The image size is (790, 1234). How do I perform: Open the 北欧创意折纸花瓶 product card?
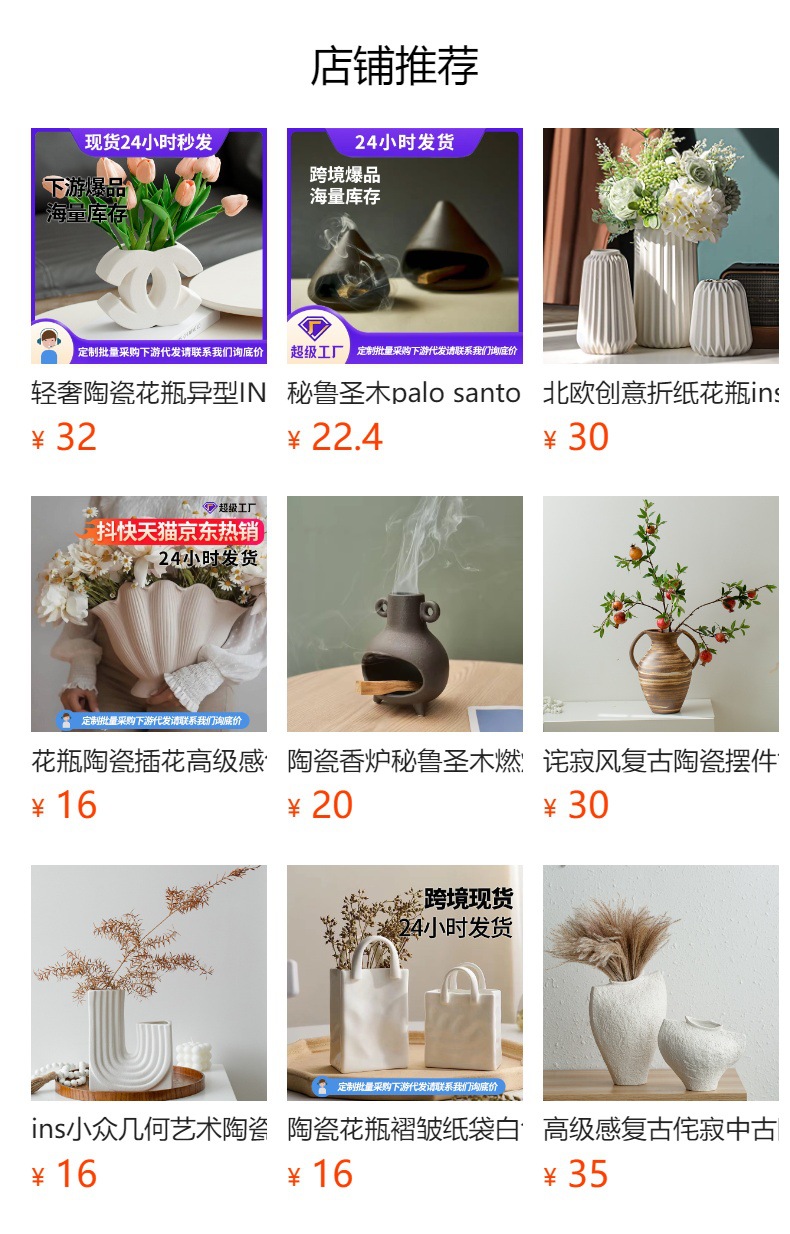[660, 246]
